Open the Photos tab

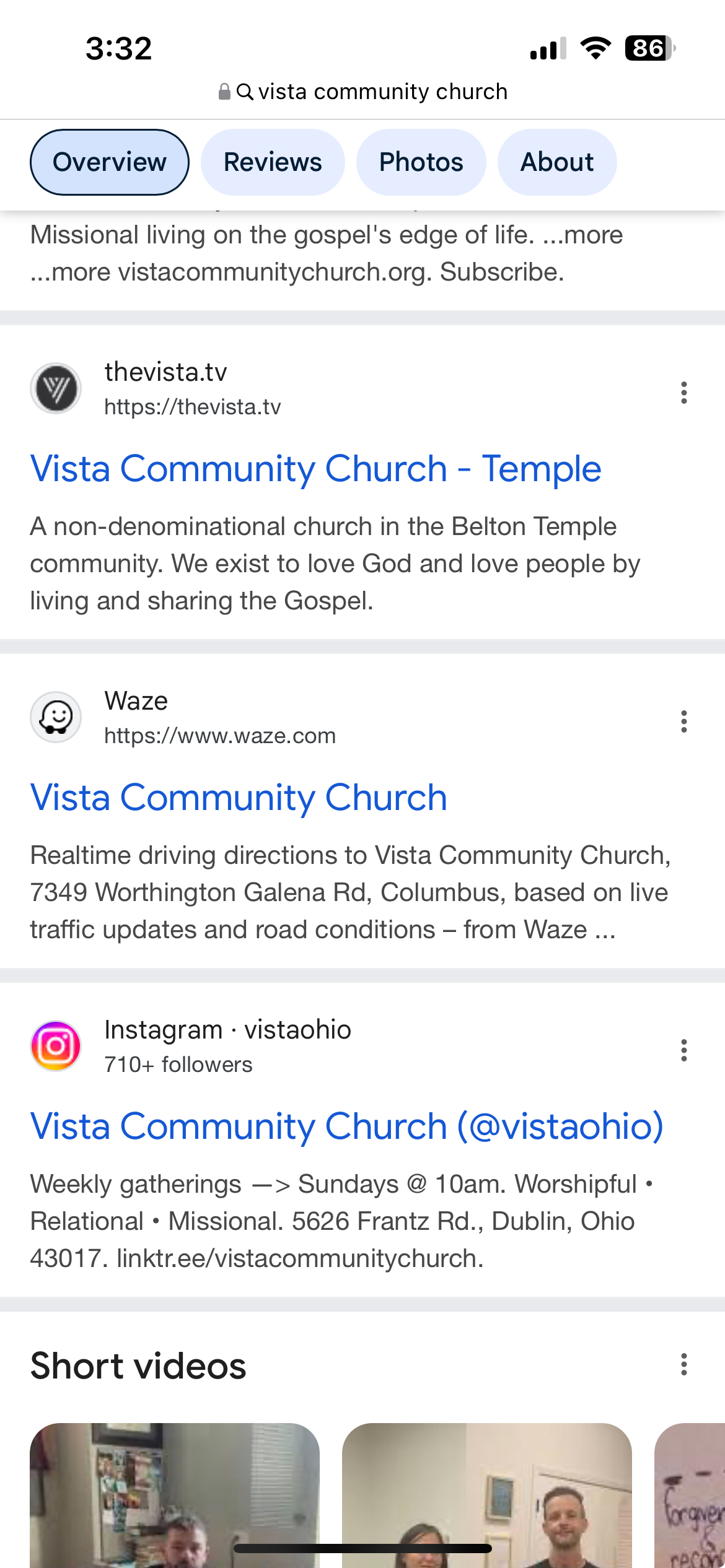click(421, 162)
